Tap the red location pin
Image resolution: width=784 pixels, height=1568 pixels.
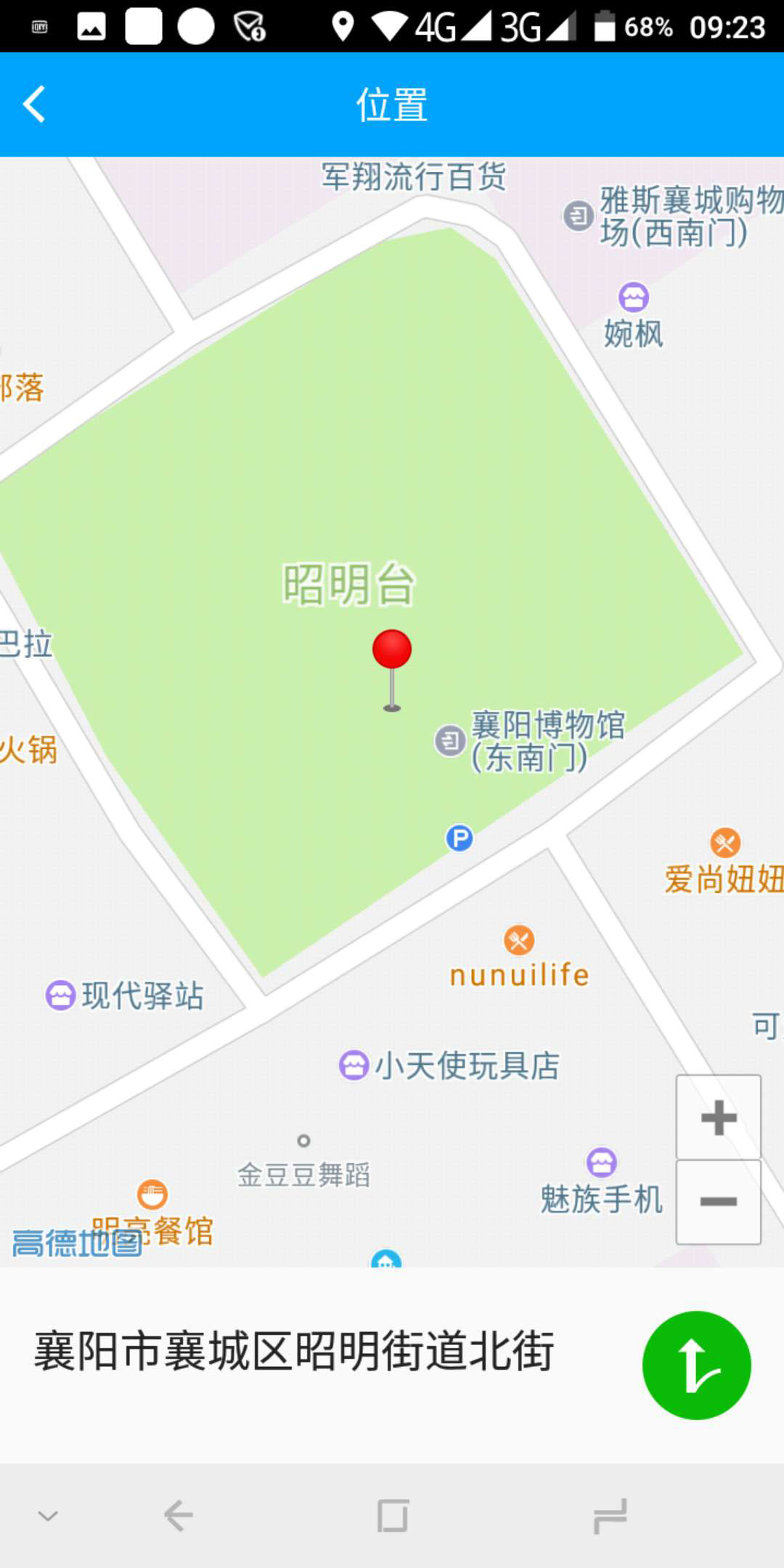click(x=392, y=651)
